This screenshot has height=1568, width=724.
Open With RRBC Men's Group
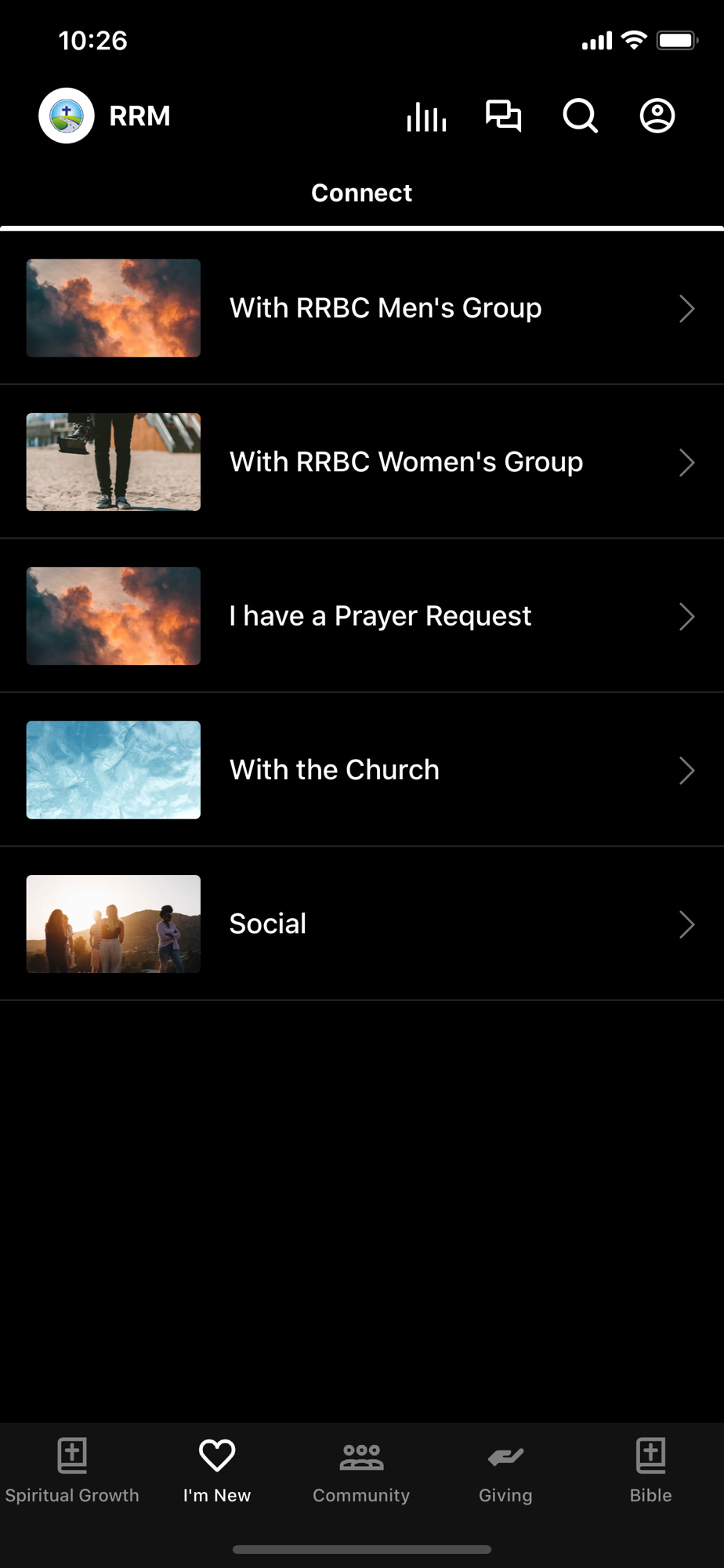pos(362,308)
